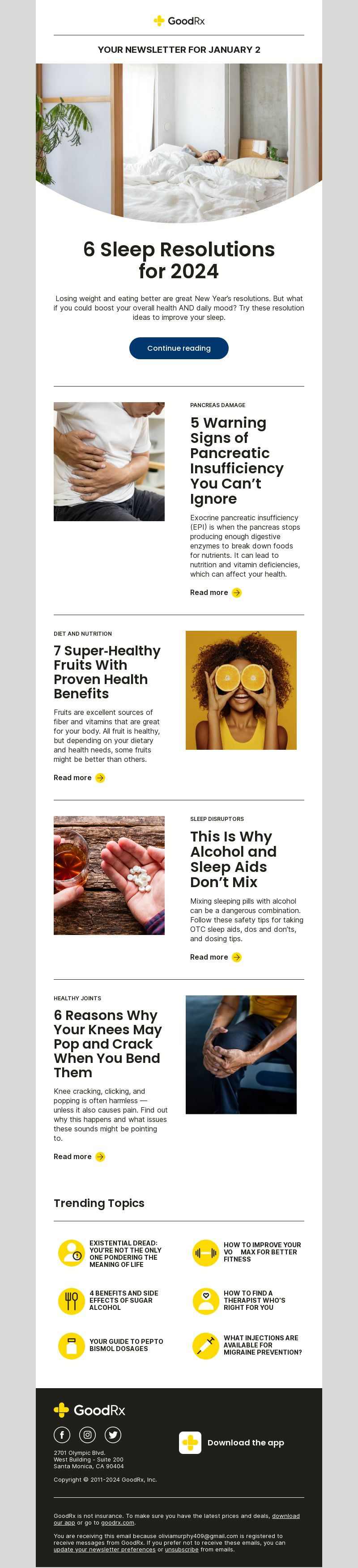358x1568 pixels.
Task: Open How to Improve VO2 Max topic
Action: (246, 1252)
